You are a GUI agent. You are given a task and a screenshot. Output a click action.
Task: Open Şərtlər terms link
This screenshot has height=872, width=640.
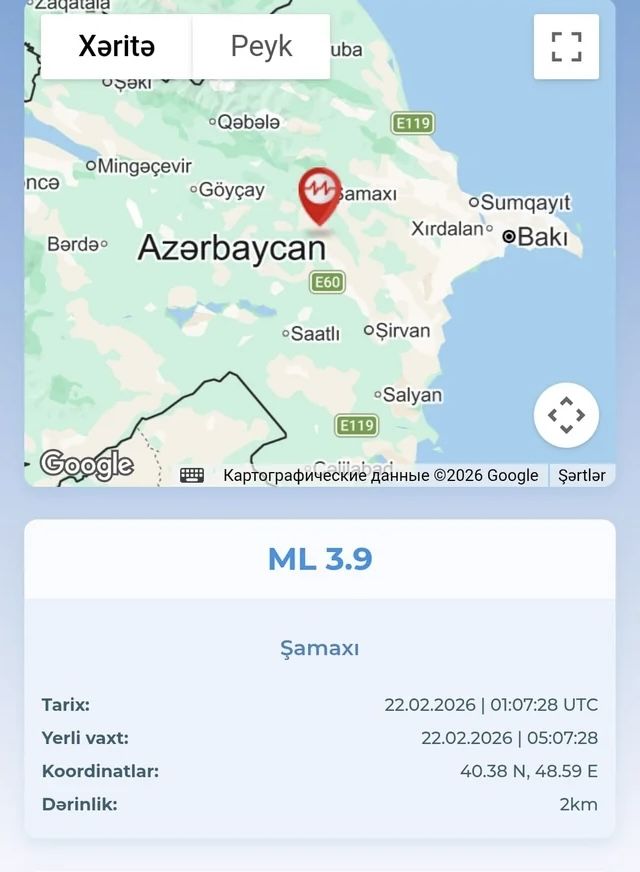(x=581, y=475)
